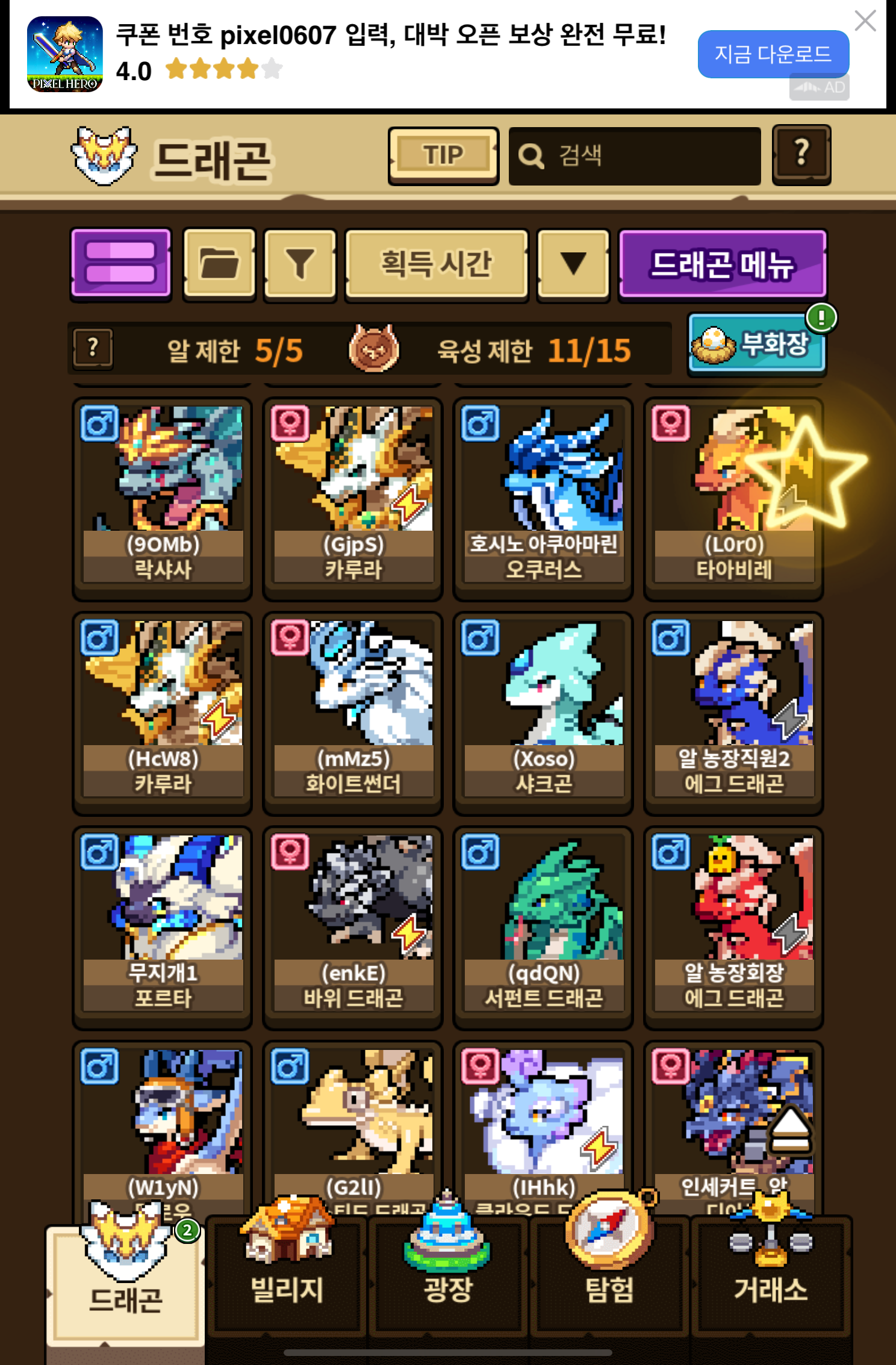This screenshot has width=896, height=1365.
Task: Open the help question mark next to search
Action: point(801,155)
